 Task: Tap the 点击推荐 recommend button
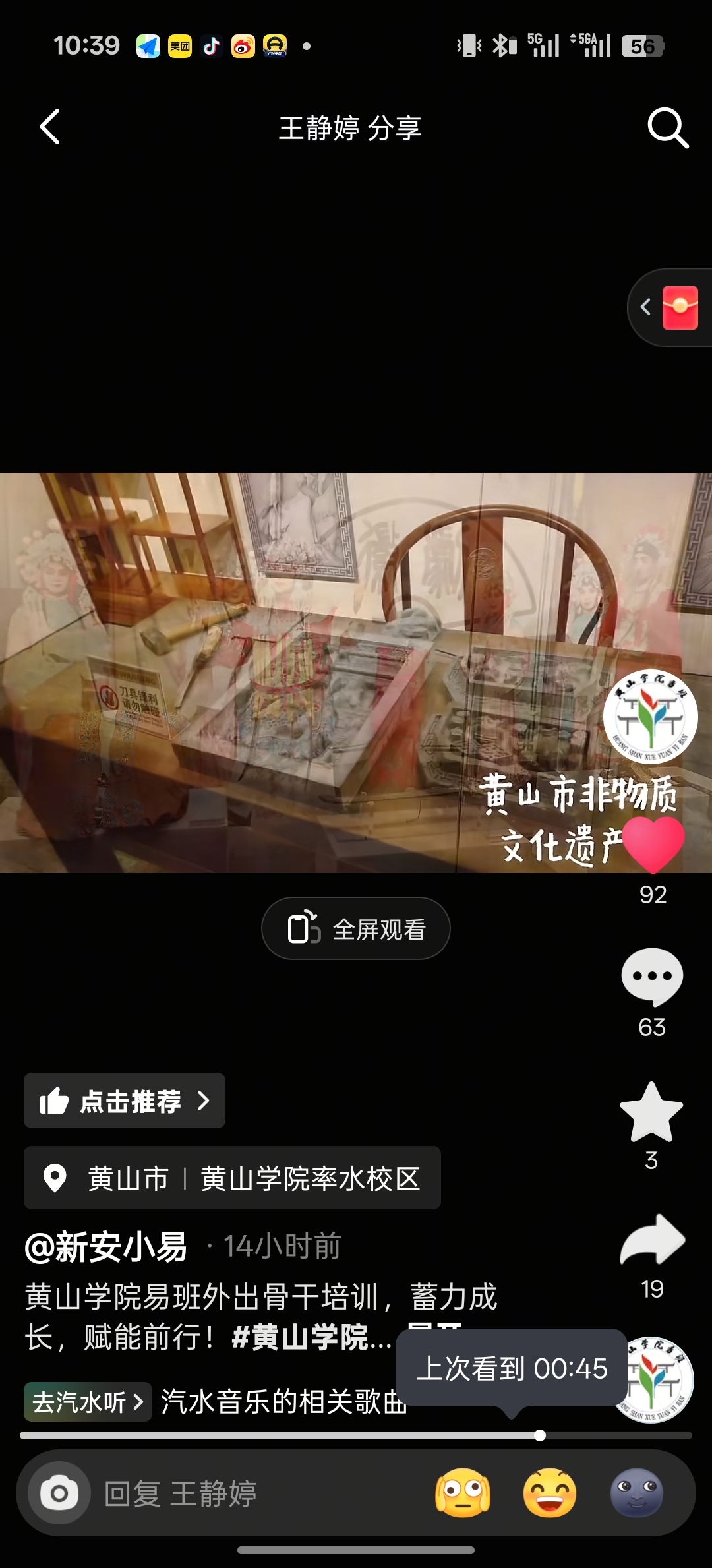tap(125, 1101)
